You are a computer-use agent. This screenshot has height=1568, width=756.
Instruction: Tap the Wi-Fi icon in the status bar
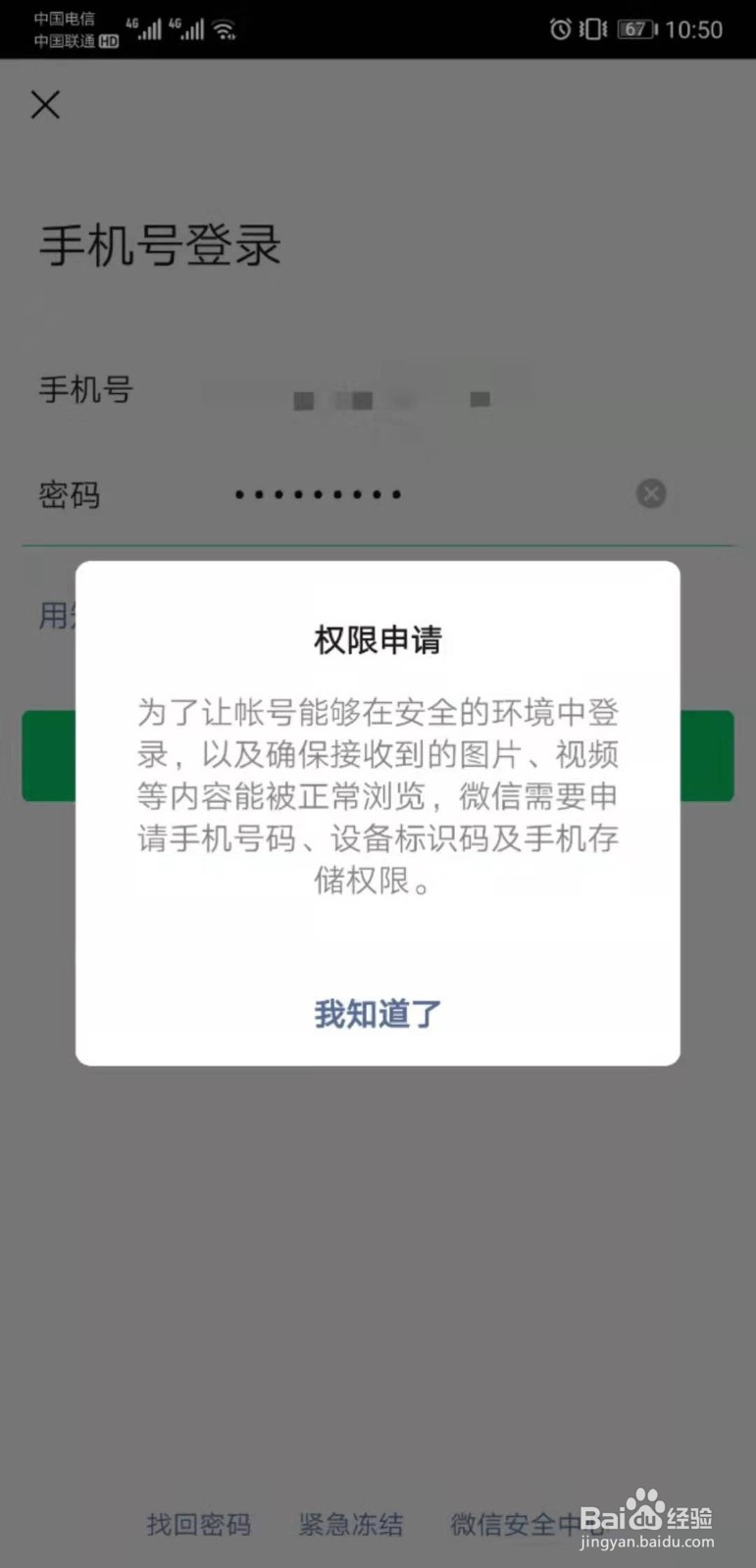[224, 29]
